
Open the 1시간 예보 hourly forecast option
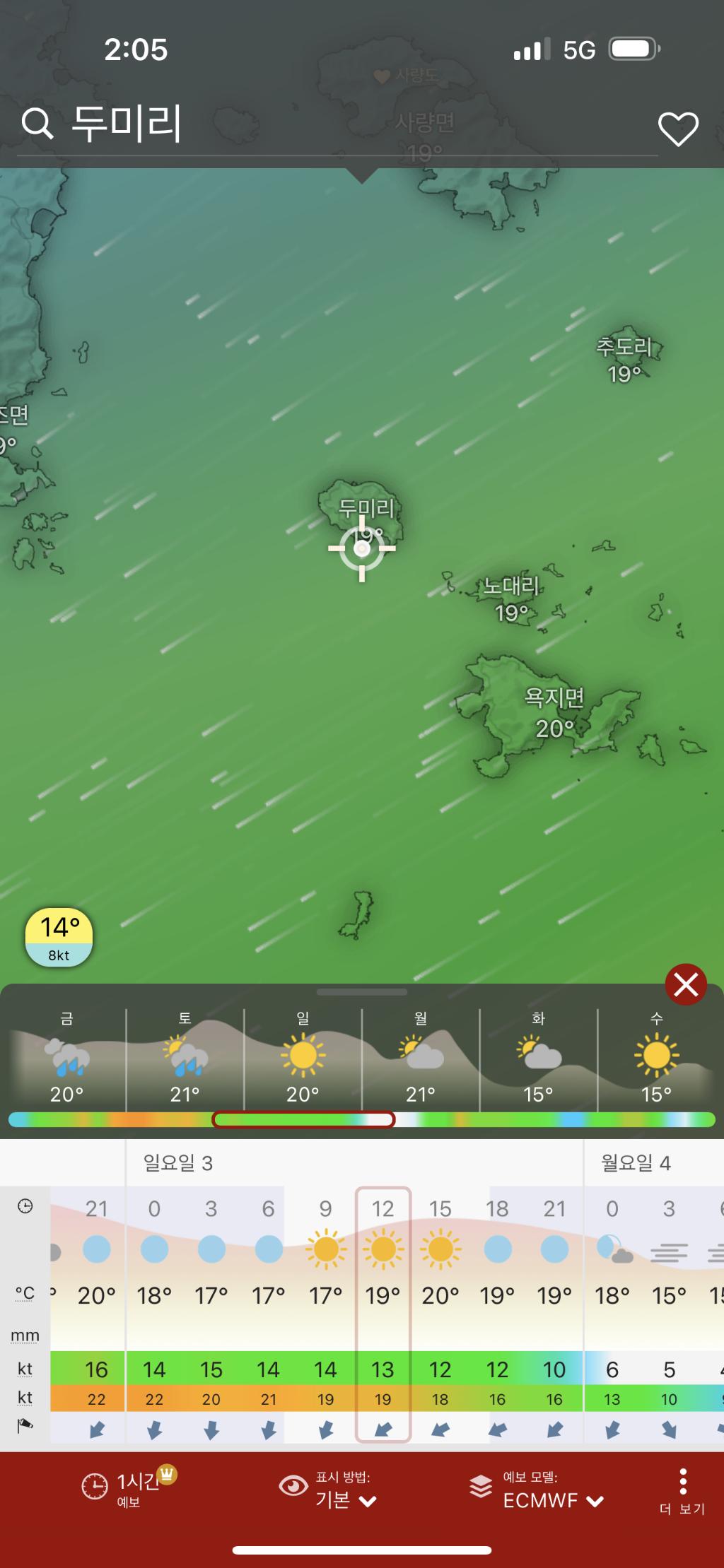coord(127,1488)
